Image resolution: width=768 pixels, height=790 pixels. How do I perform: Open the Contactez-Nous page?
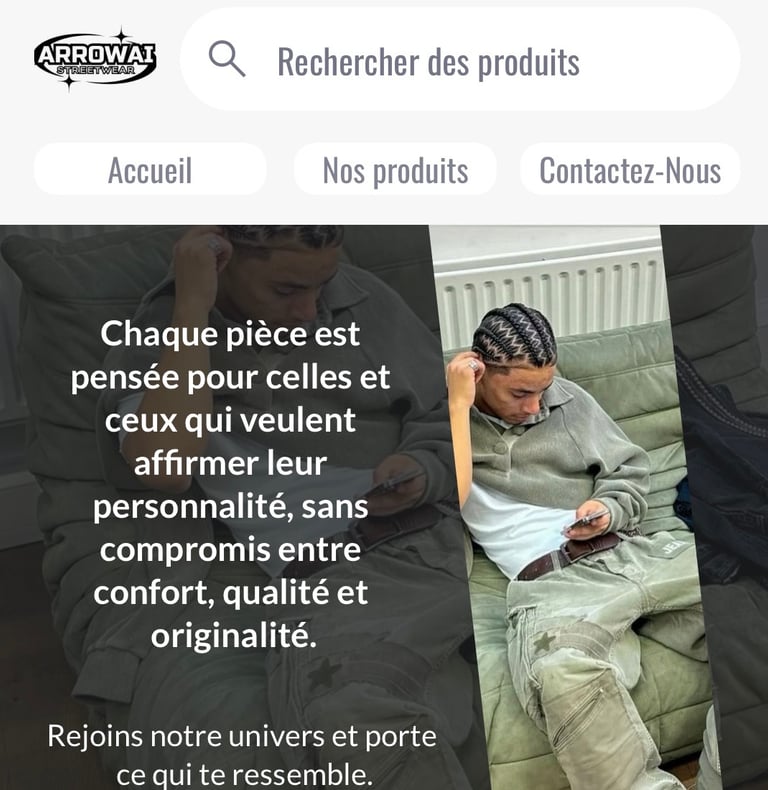tap(630, 170)
